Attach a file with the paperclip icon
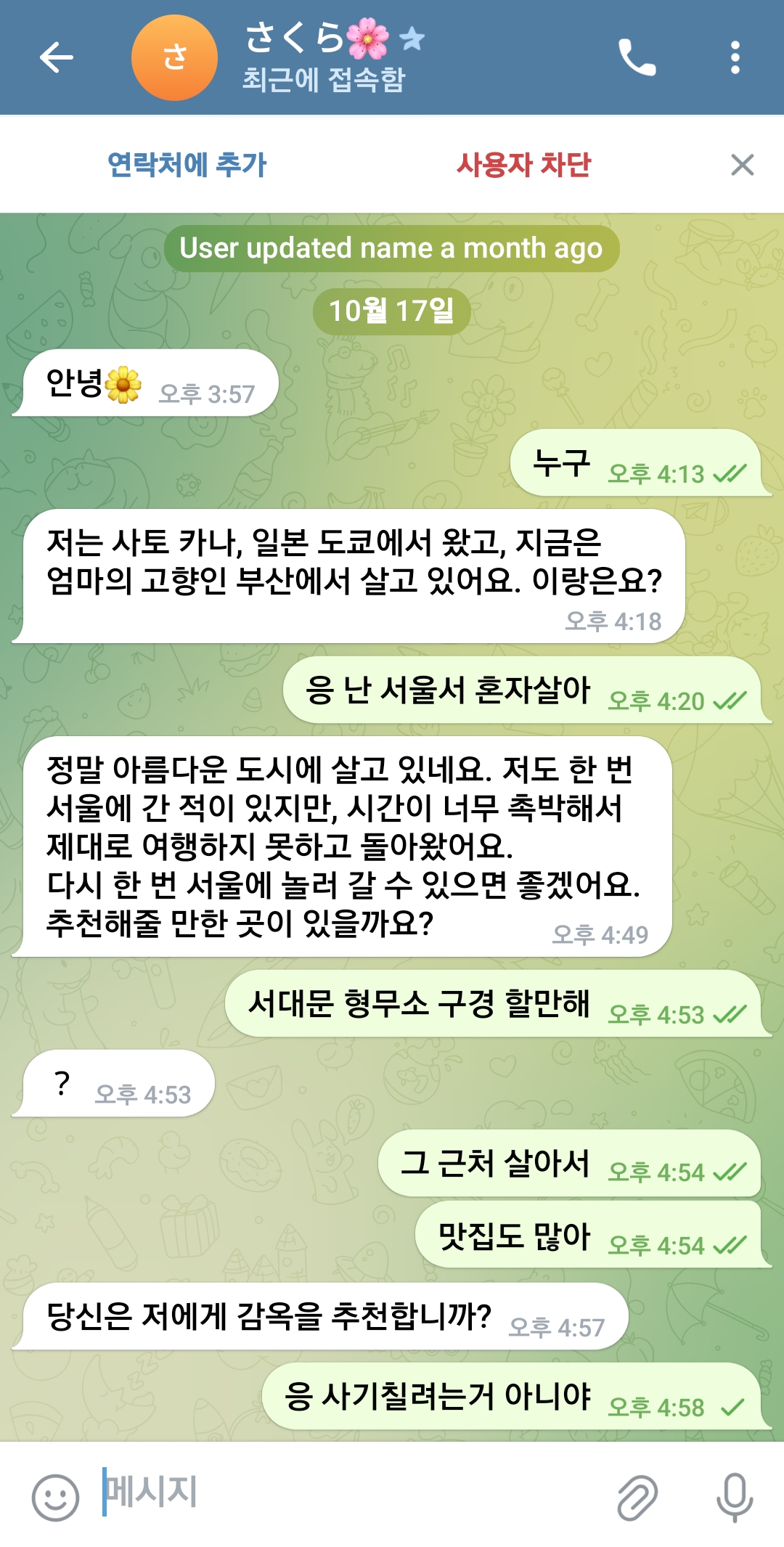Screen dimensions: 784x1547 pos(637,1497)
